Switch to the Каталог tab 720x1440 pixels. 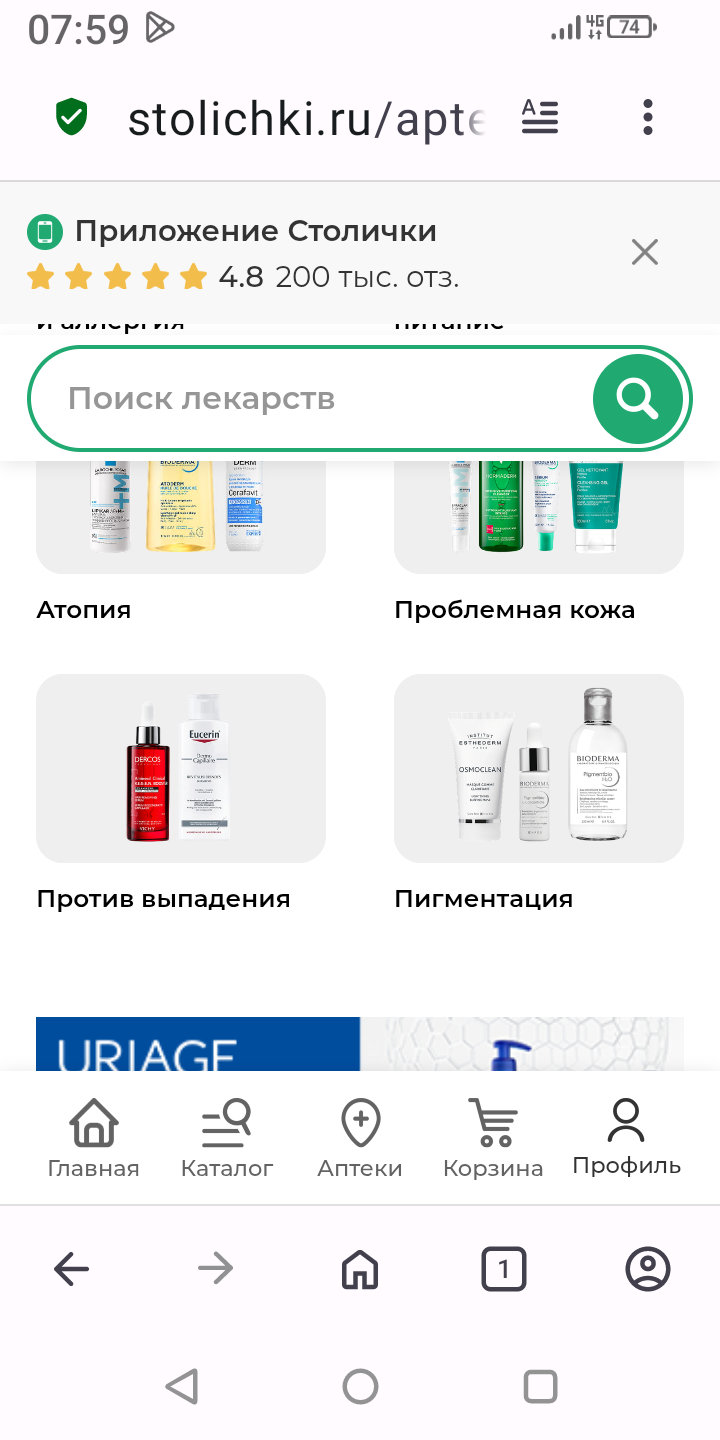click(227, 1138)
